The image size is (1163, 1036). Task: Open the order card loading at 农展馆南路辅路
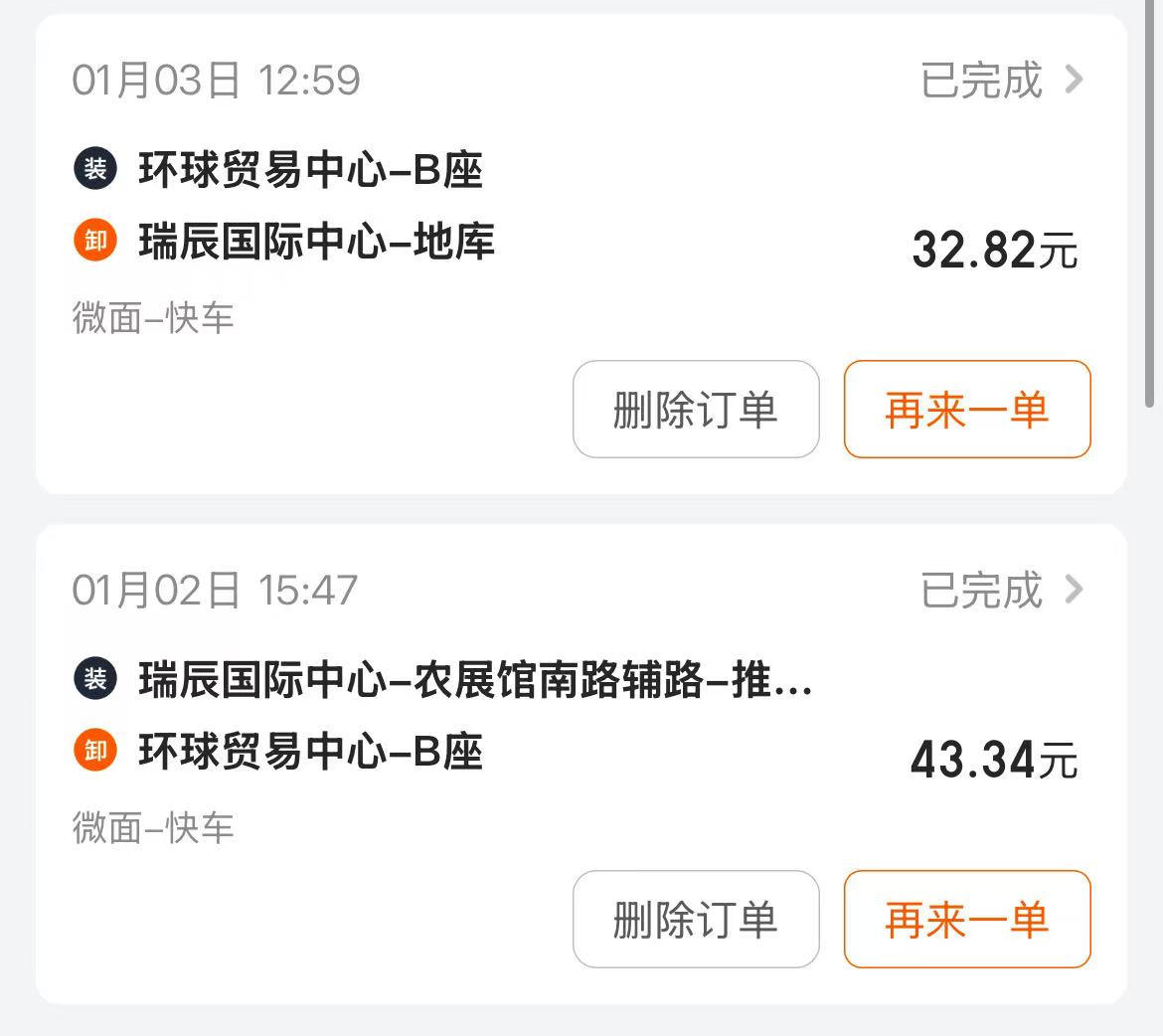click(475, 681)
